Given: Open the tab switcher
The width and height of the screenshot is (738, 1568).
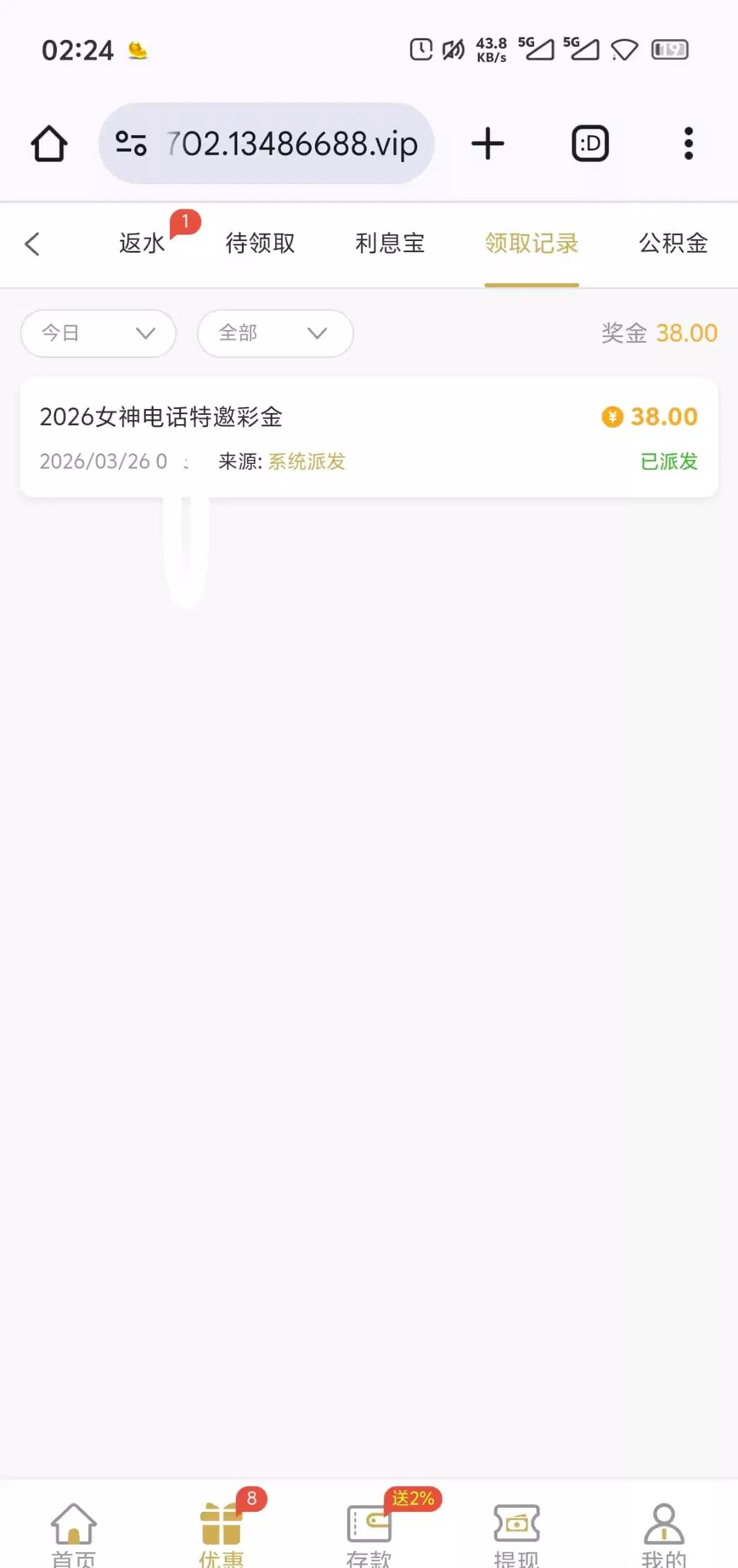Looking at the screenshot, I should pyautogui.click(x=590, y=144).
